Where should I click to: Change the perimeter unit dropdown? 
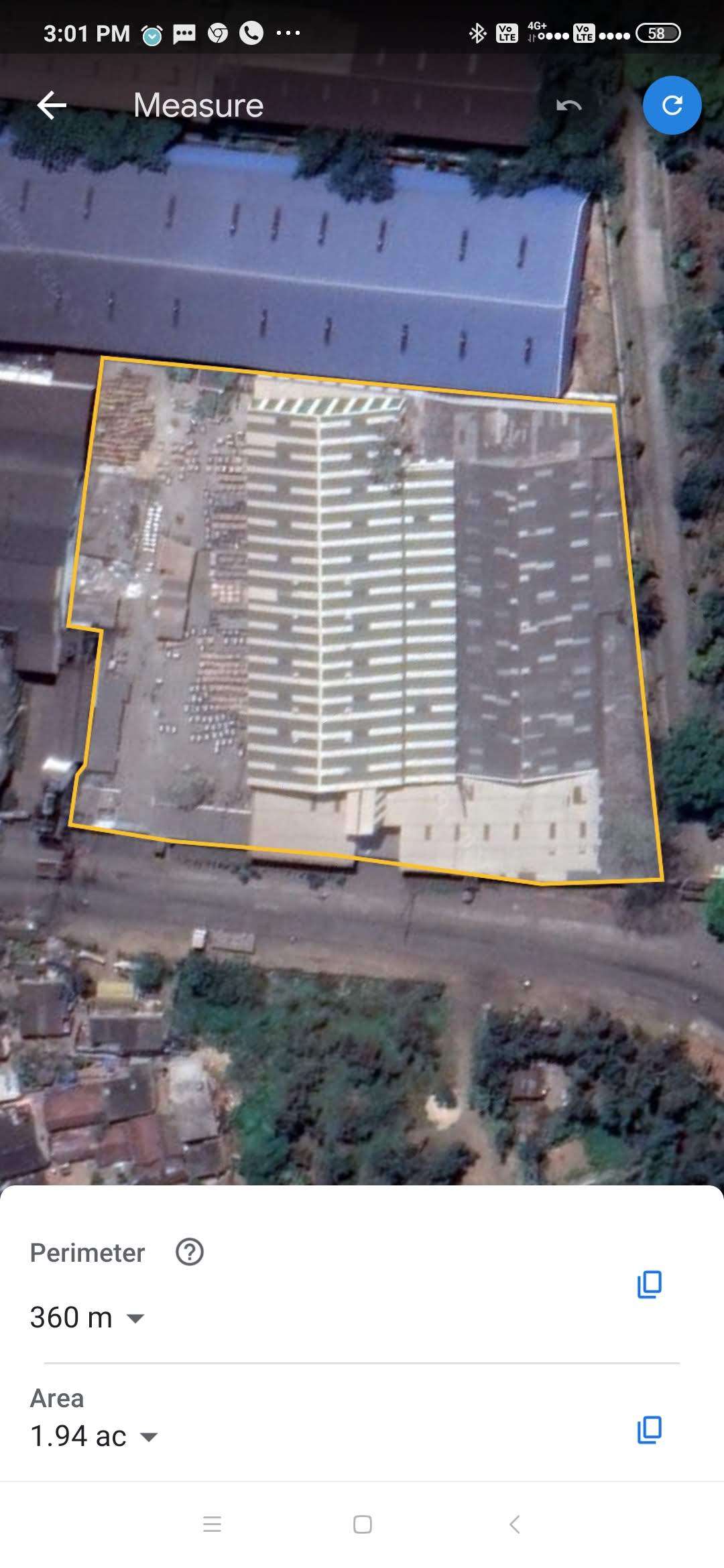click(88, 1317)
